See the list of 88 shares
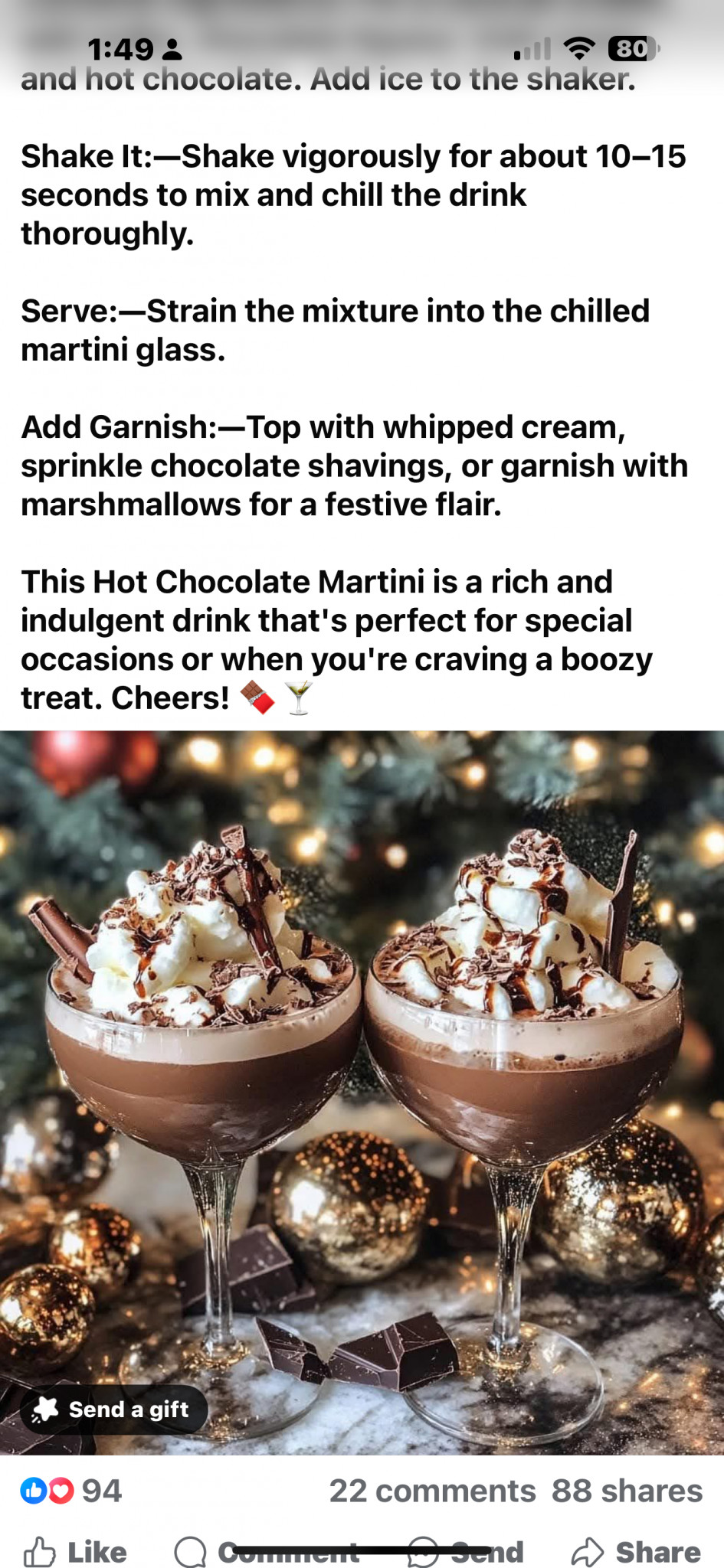The height and width of the screenshot is (1568, 724). [x=627, y=1491]
